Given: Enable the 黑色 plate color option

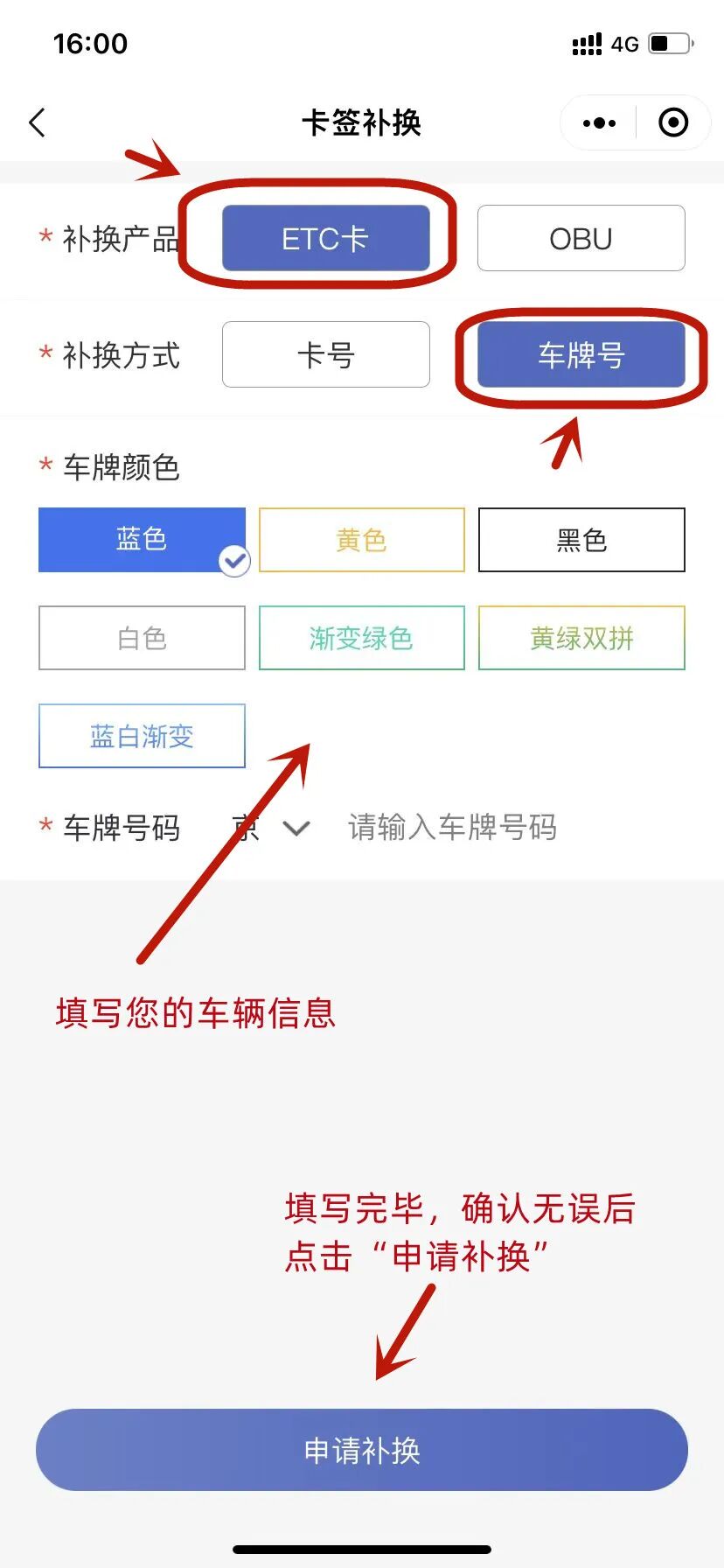Looking at the screenshot, I should (x=581, y=540).
